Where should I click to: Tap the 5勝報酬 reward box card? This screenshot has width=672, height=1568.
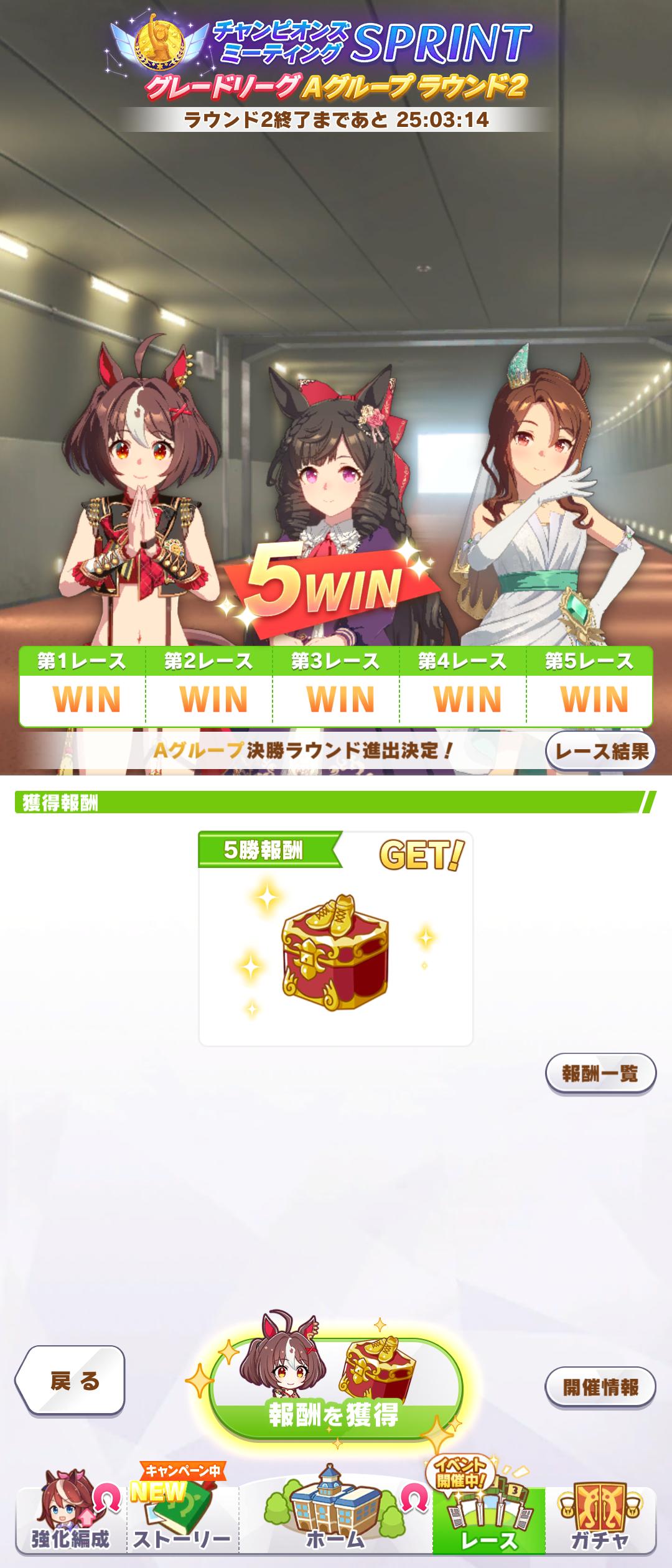(335, 940)
